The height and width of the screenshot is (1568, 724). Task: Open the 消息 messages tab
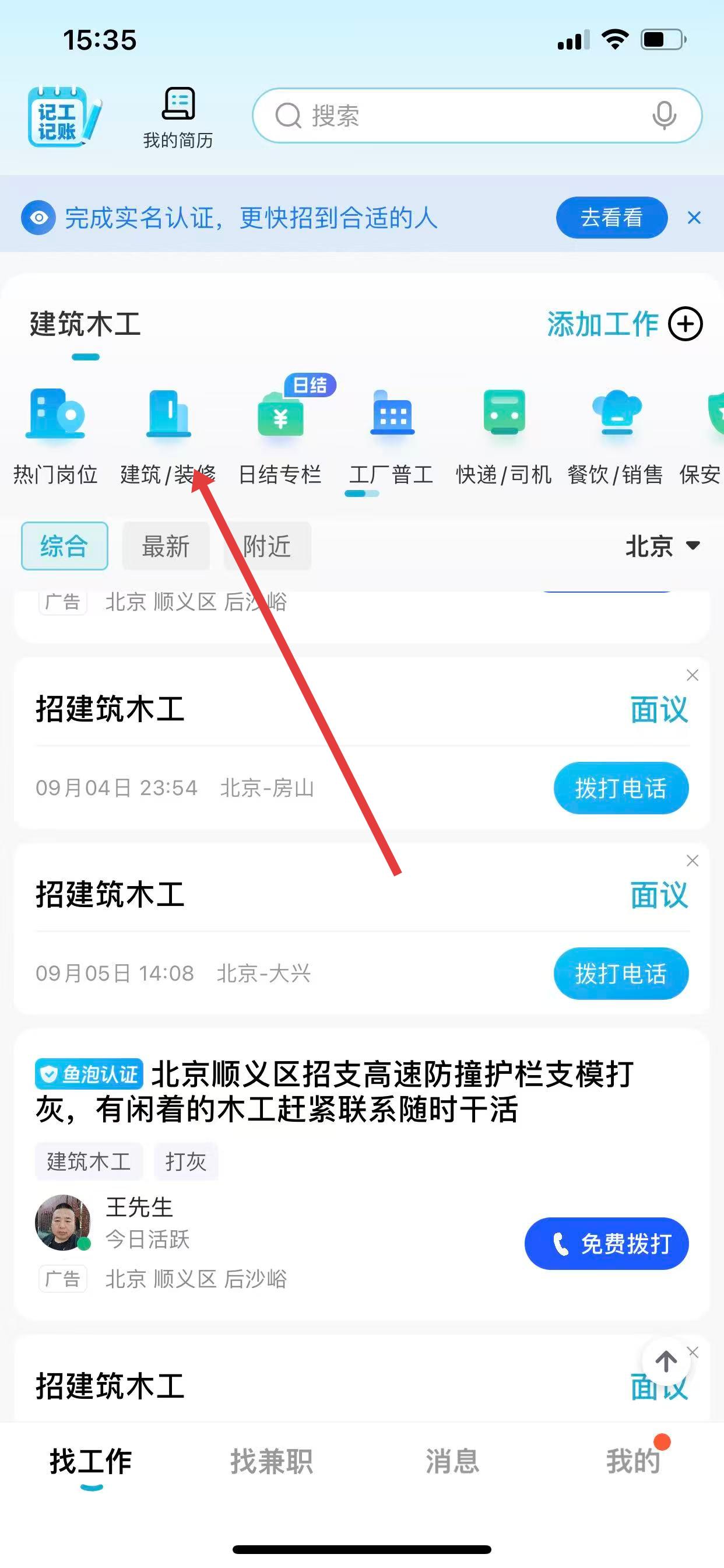(x=452, y=1461)
